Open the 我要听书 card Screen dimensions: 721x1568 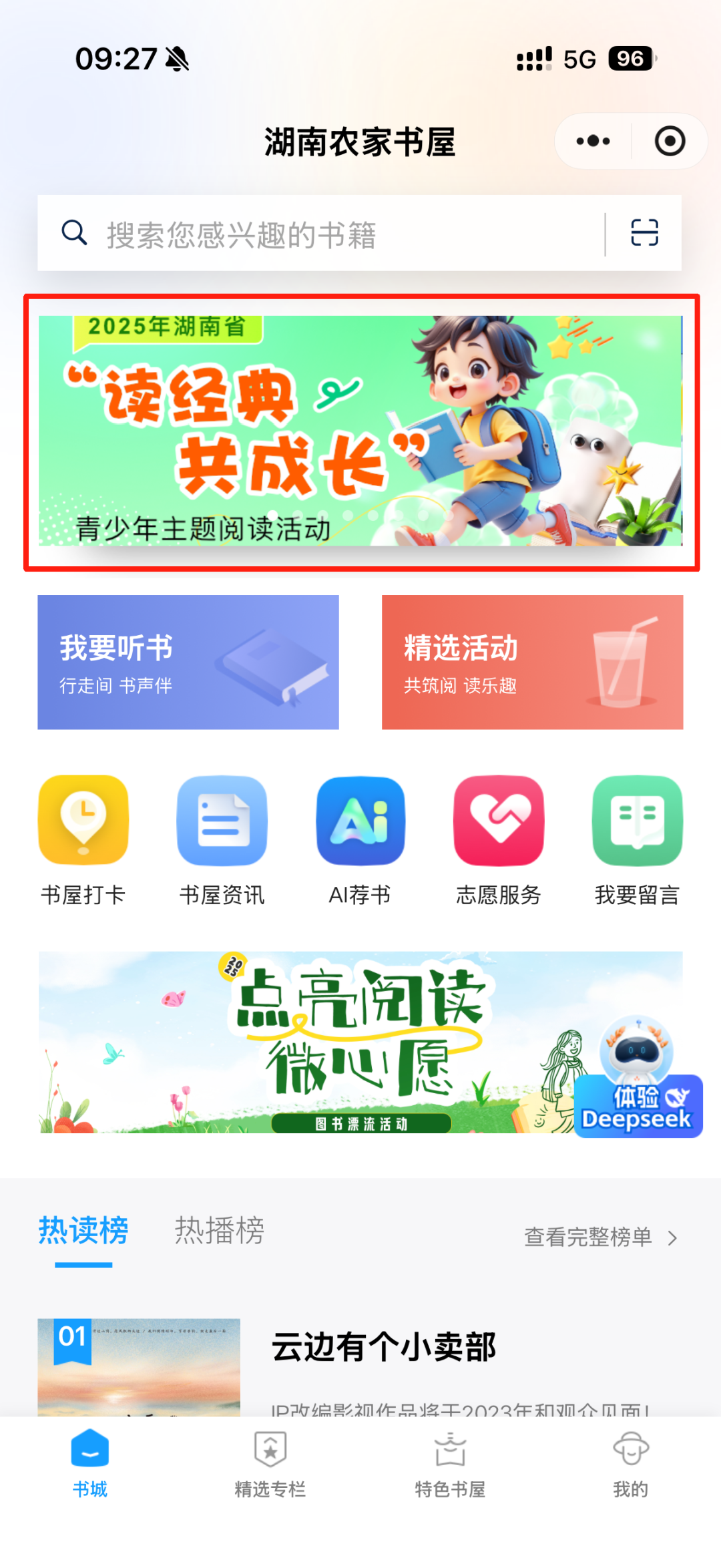[188, 662]
